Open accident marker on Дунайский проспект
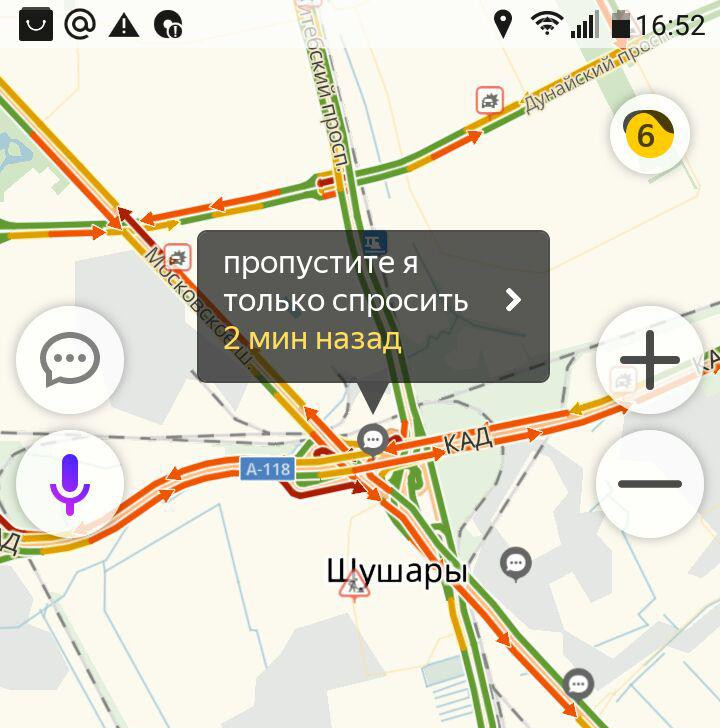 489,100
